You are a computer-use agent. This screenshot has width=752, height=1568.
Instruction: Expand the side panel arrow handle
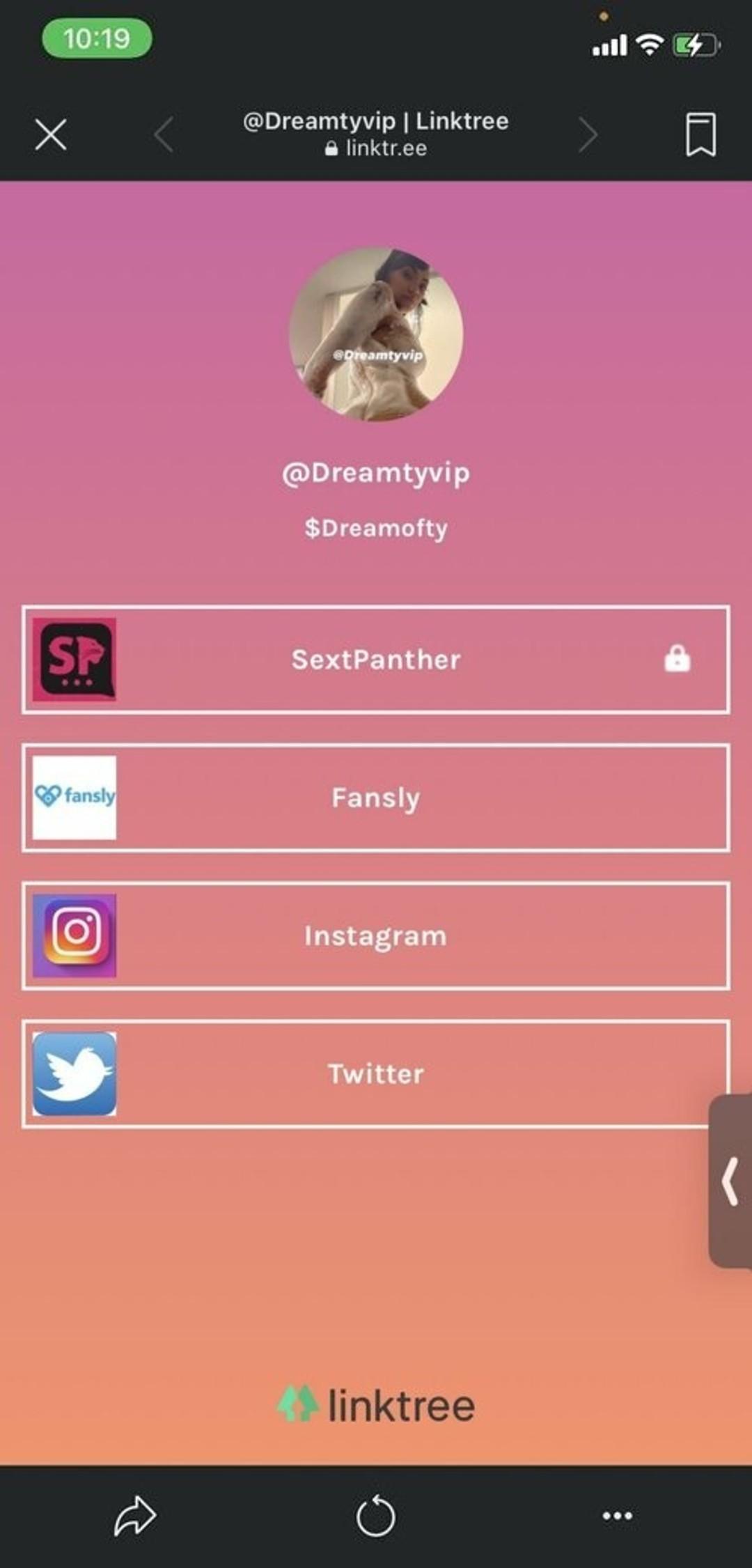pos(730,1181)
